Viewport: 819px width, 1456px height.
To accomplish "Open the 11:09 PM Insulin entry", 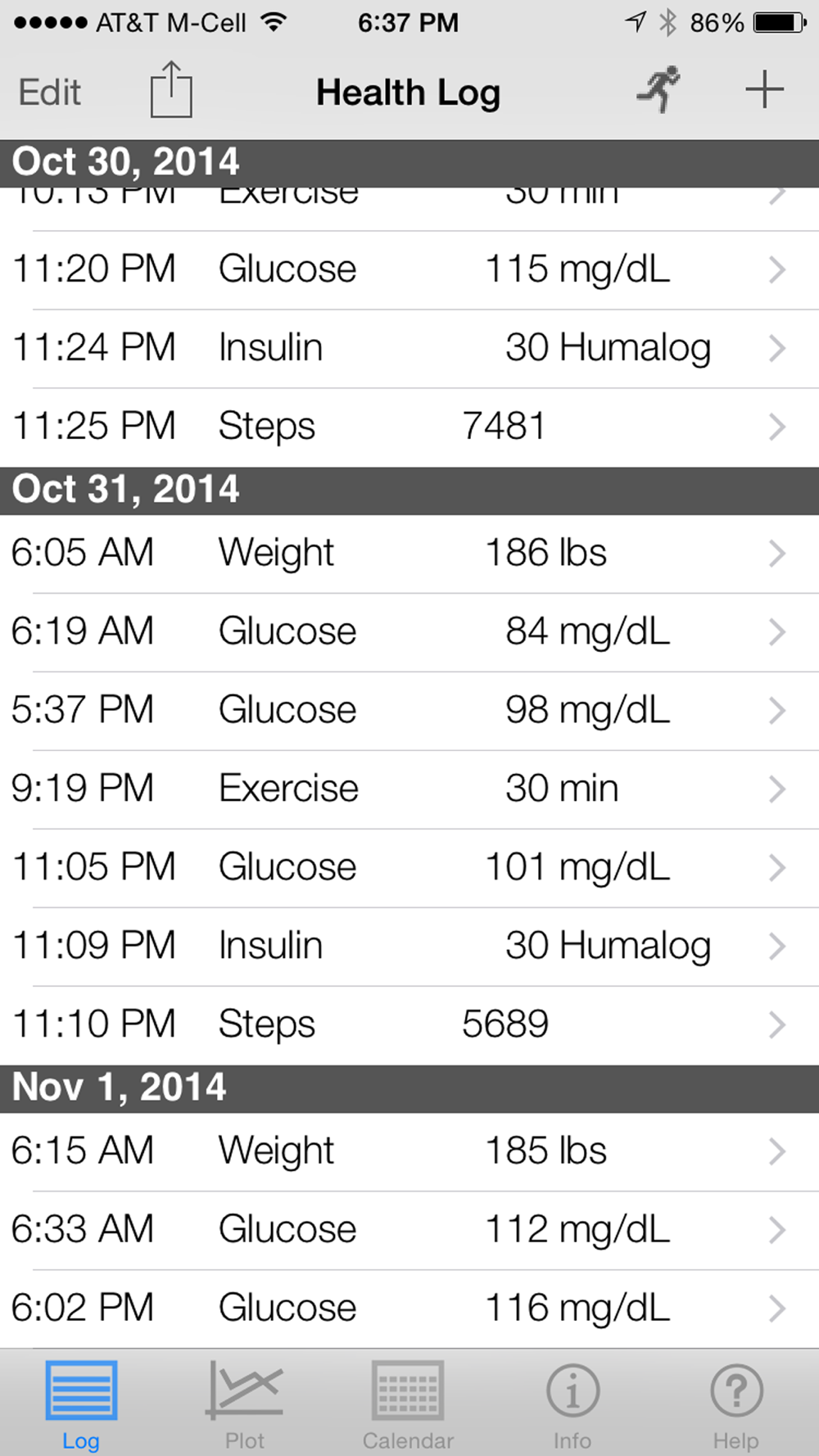I will tap(409, 946).
